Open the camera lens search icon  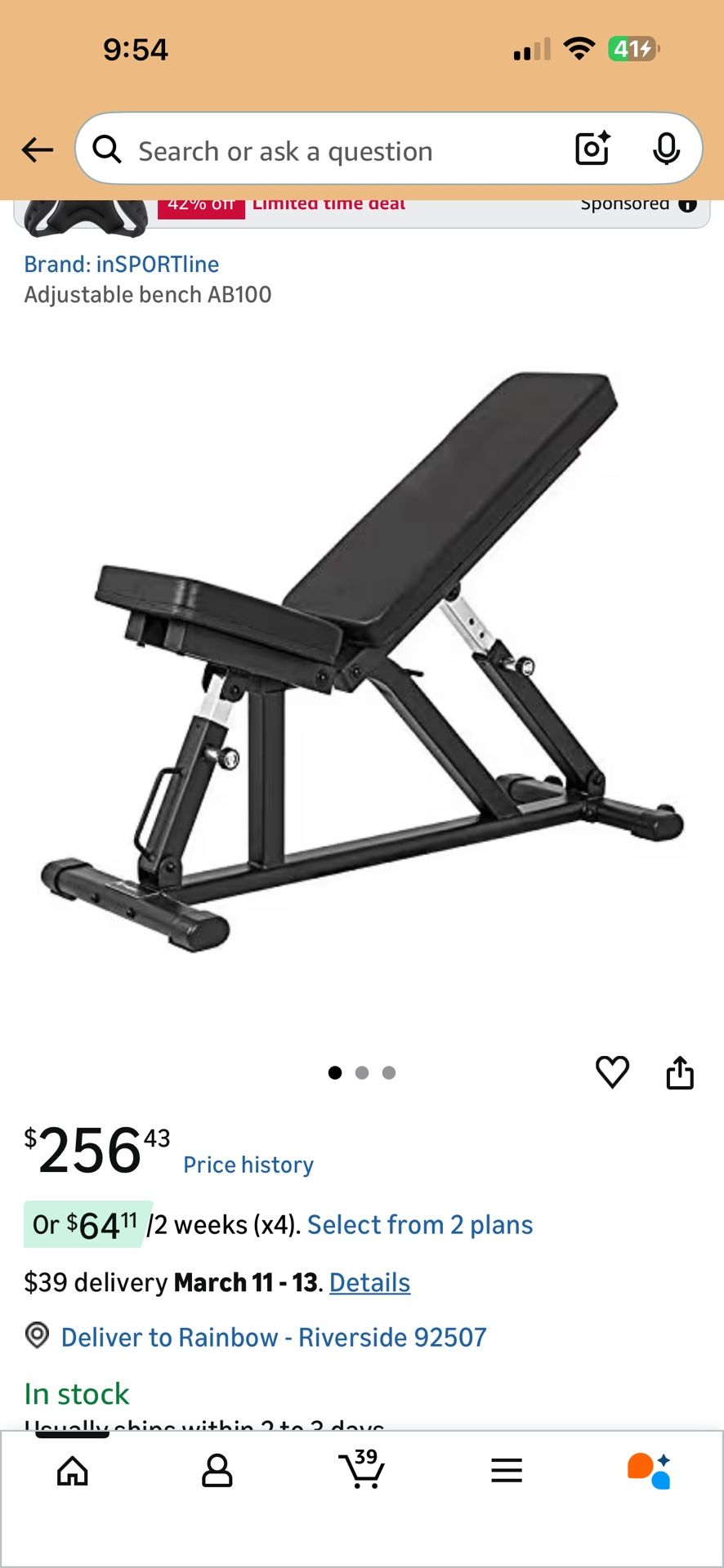pyautogui.click(x=592, y=149)
